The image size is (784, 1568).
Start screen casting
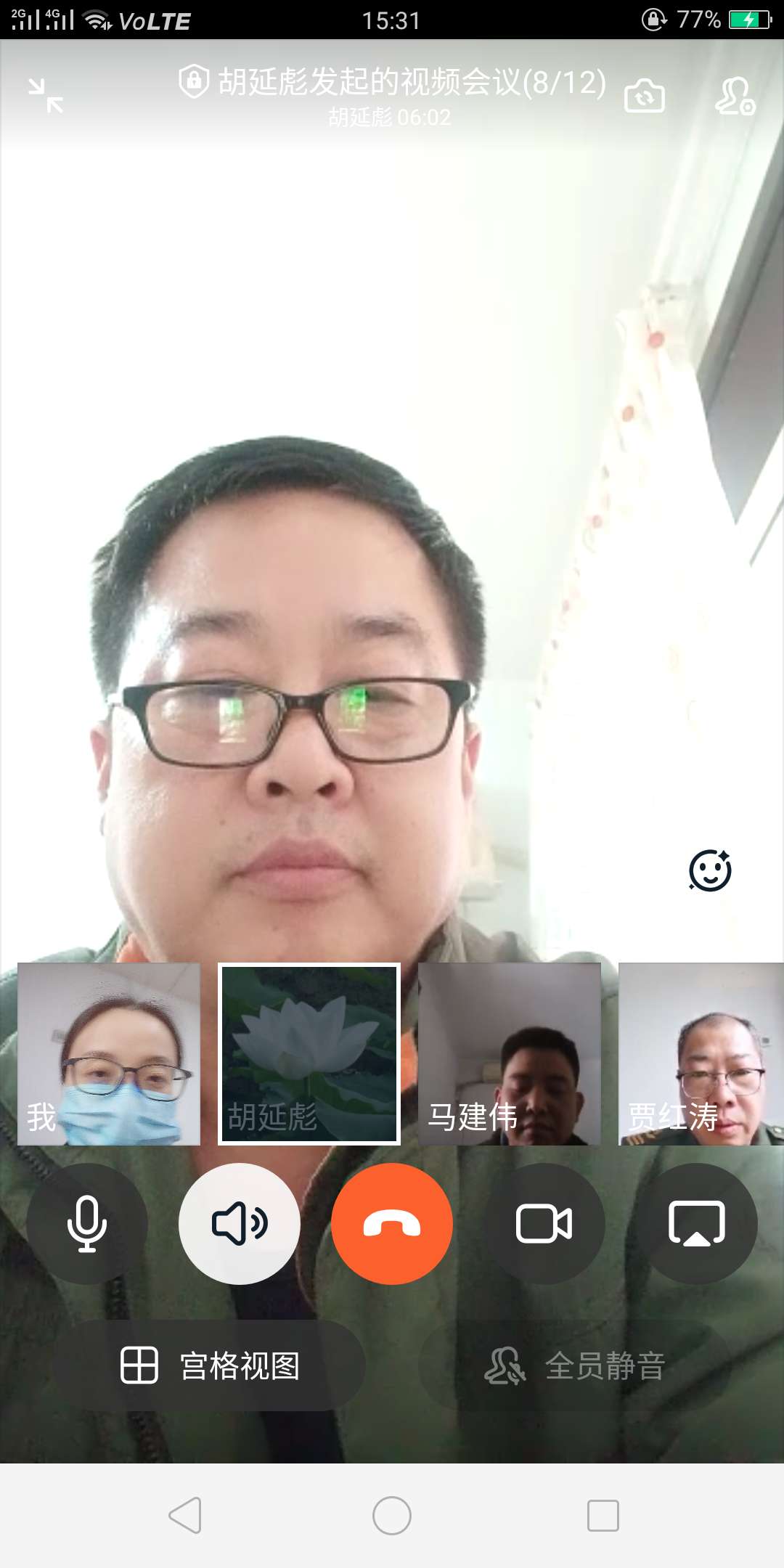pos(697,1224)
